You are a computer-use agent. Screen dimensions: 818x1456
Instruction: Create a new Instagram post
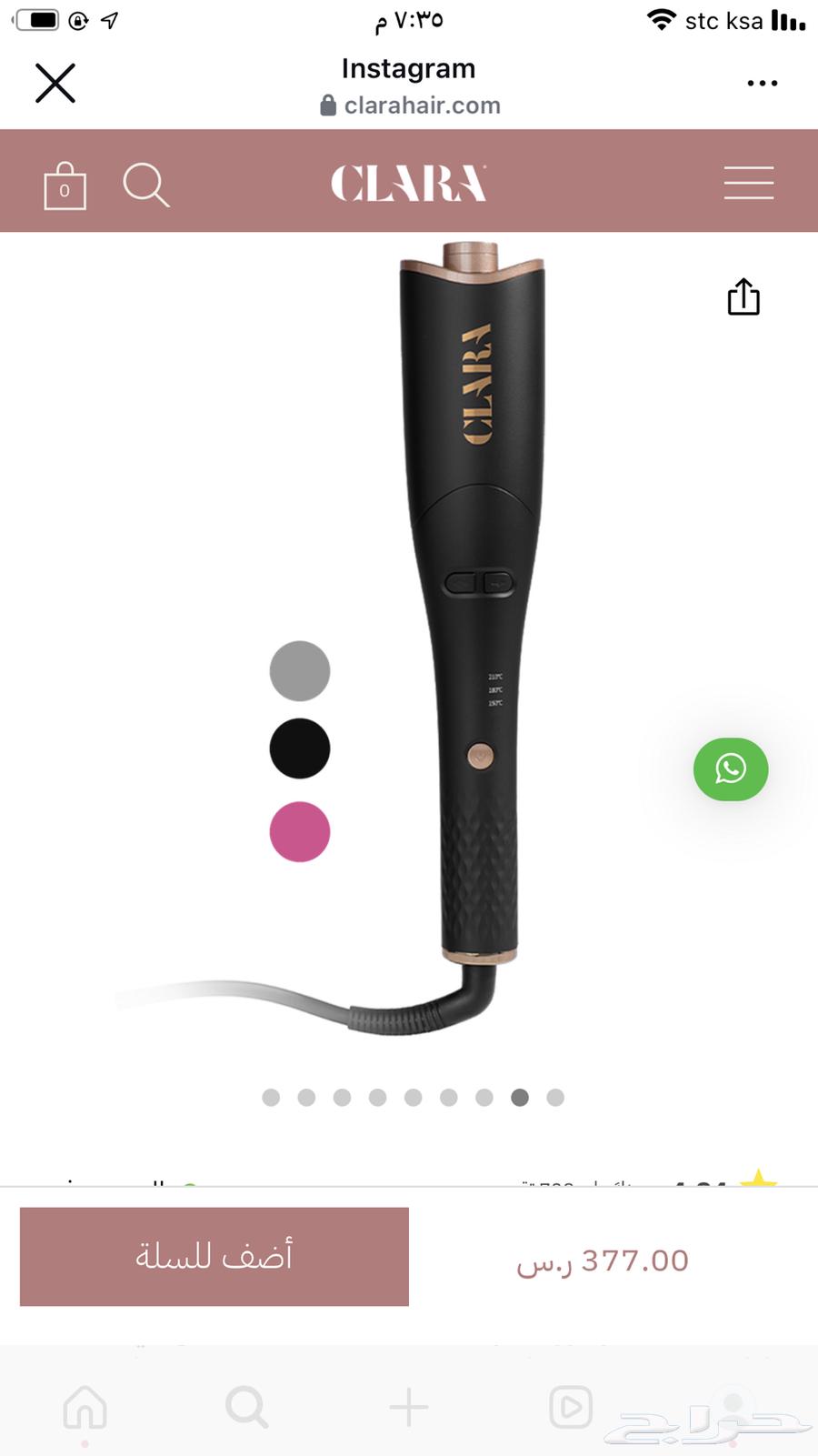tap(409, 1408)
